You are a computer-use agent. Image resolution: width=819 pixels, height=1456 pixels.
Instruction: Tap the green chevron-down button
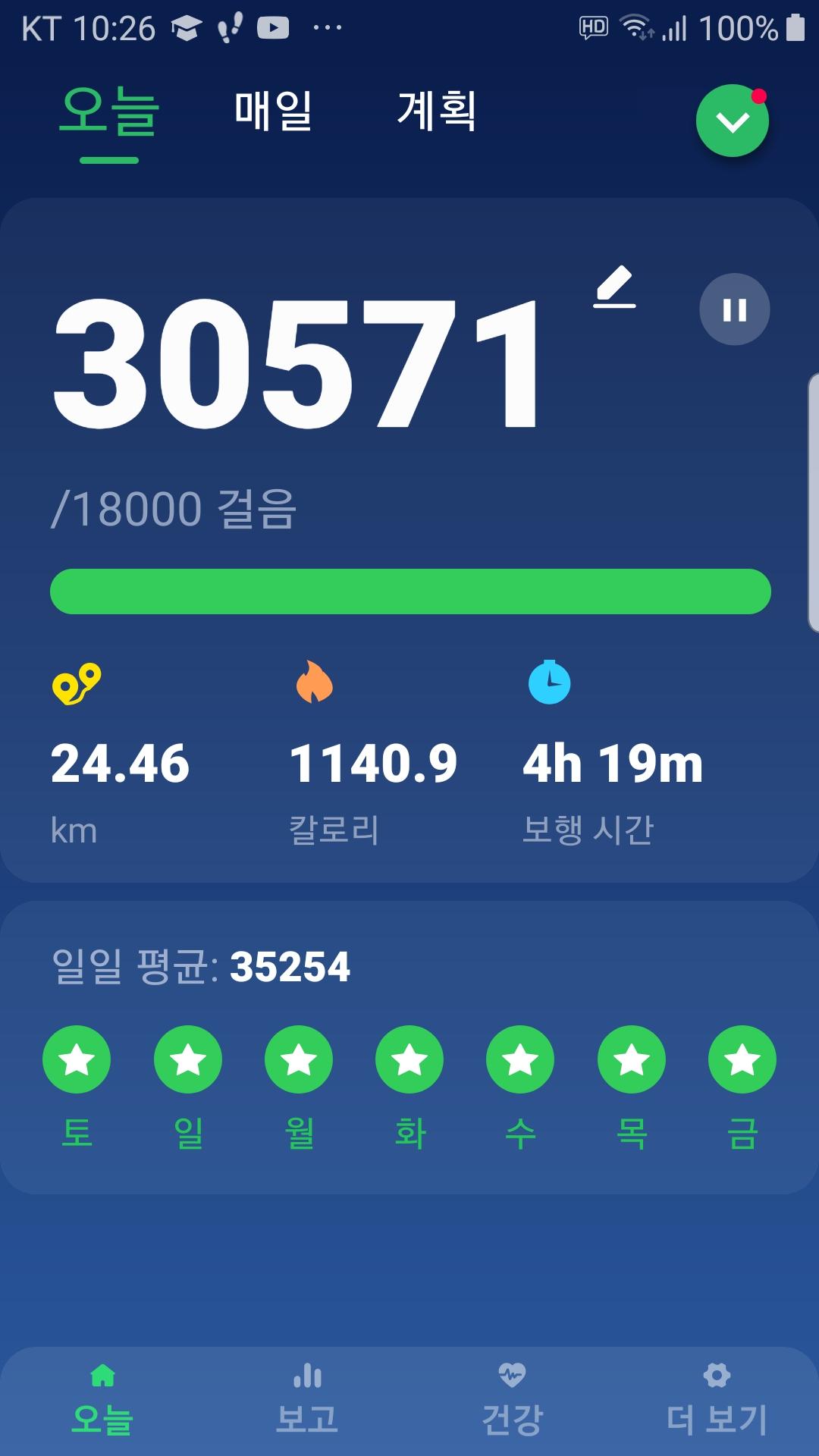click(x=733, y=121)
